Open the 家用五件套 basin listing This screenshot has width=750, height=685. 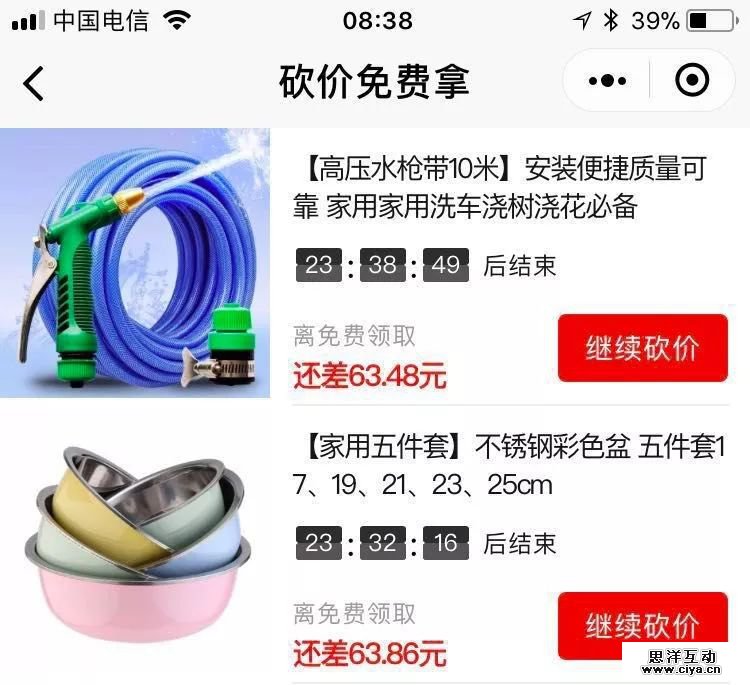pyautogui.click(x=508, y=465)
